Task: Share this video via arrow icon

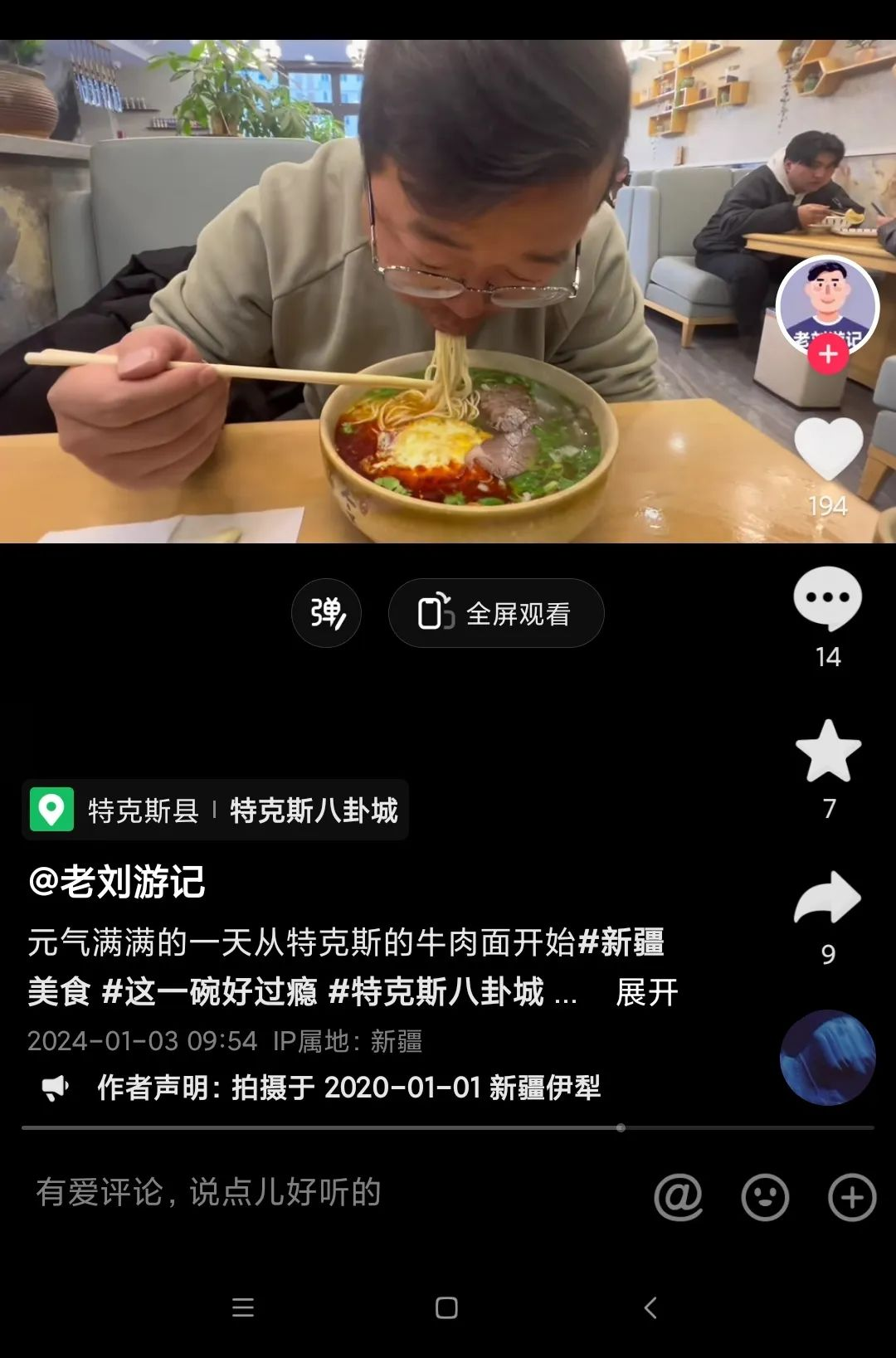Action: [x=827, y=898]
